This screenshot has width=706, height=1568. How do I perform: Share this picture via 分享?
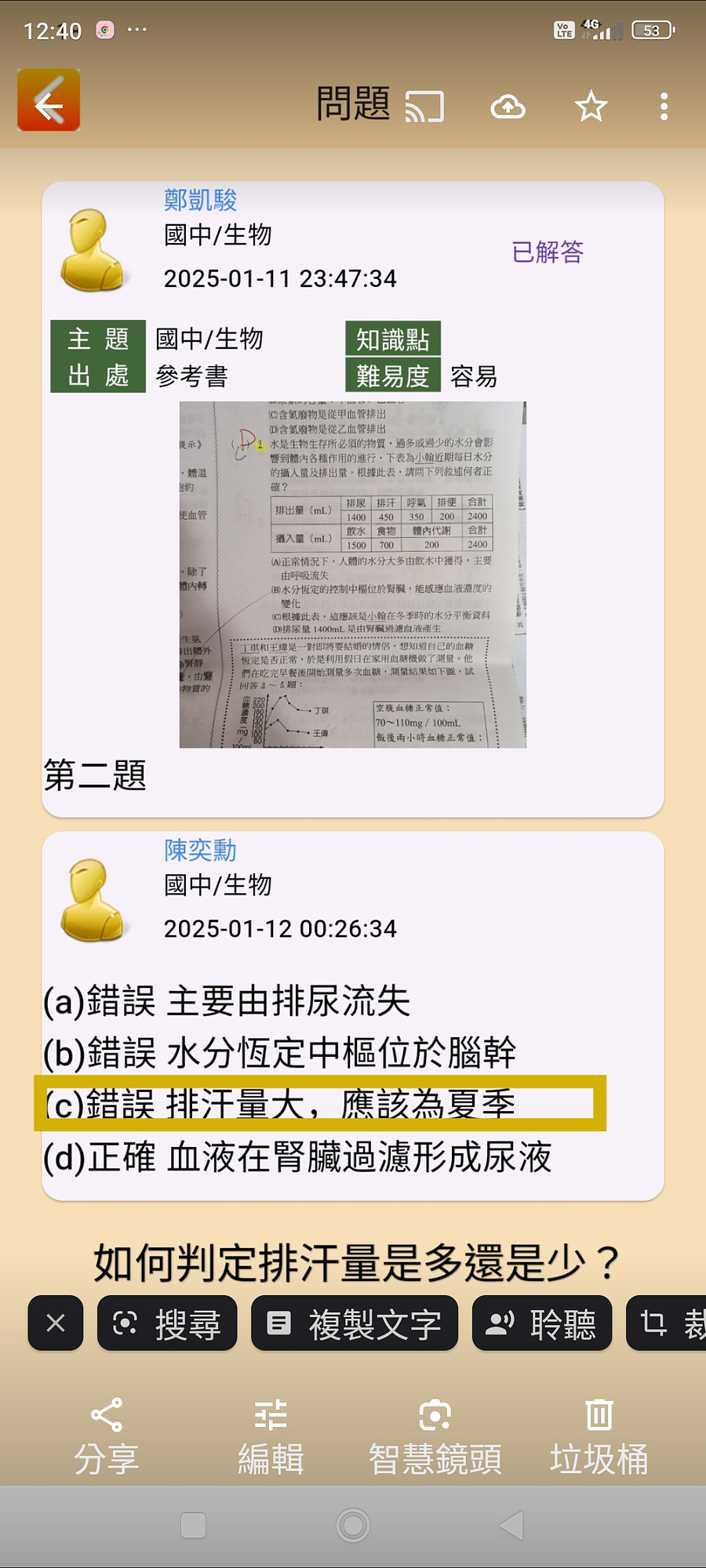tap(107, 1436)
